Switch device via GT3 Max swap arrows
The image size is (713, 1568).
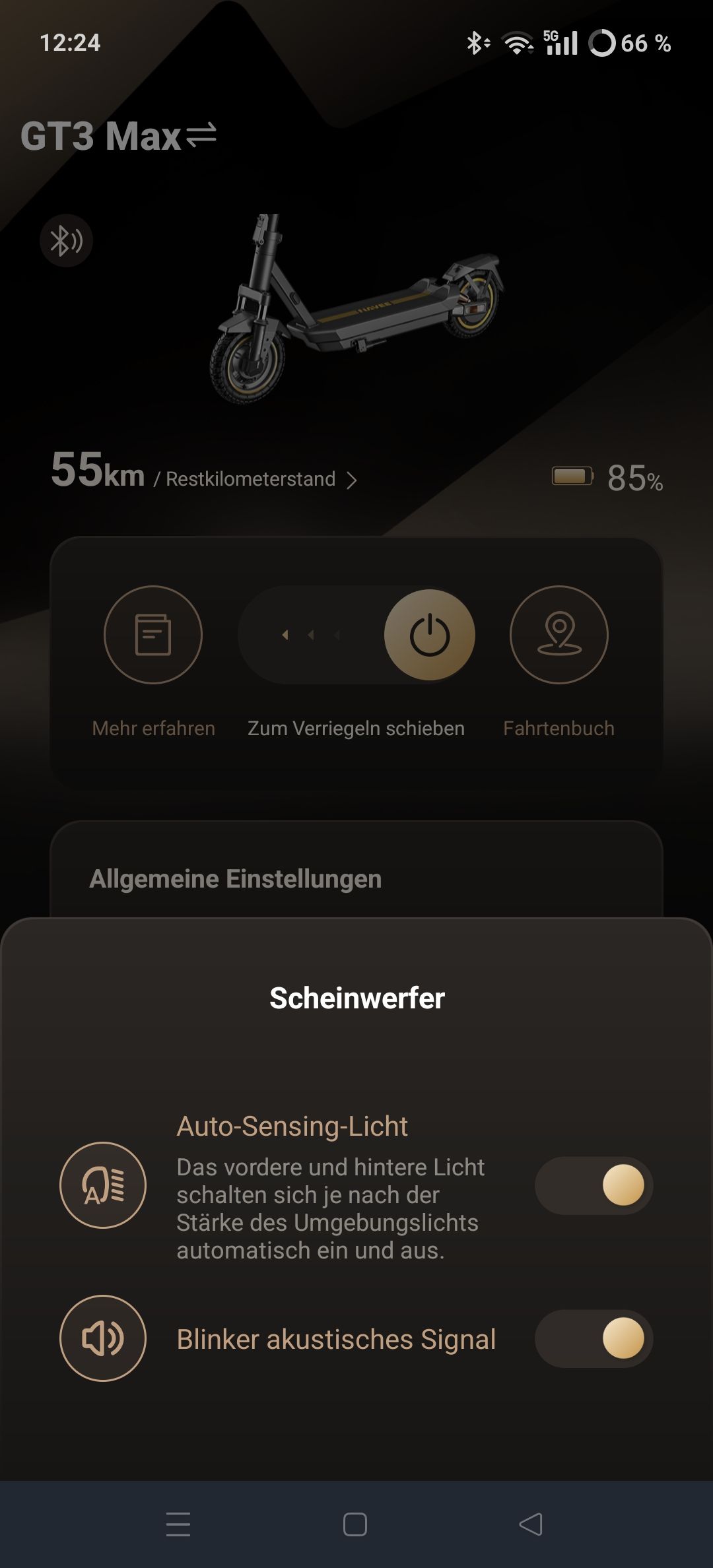[x=201, y=135]
